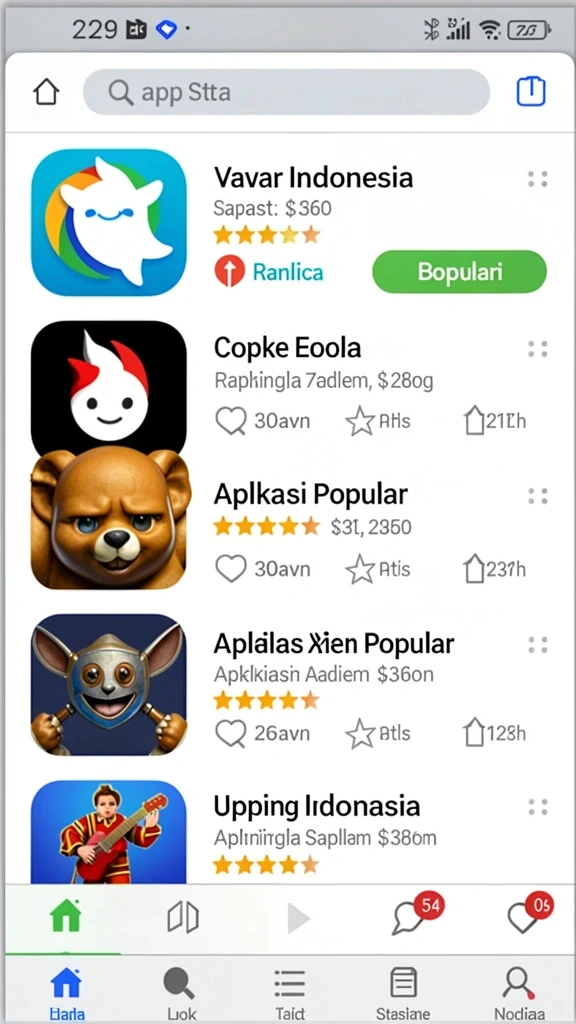Tap the play triangle in the middle bar

pos(298,920)
